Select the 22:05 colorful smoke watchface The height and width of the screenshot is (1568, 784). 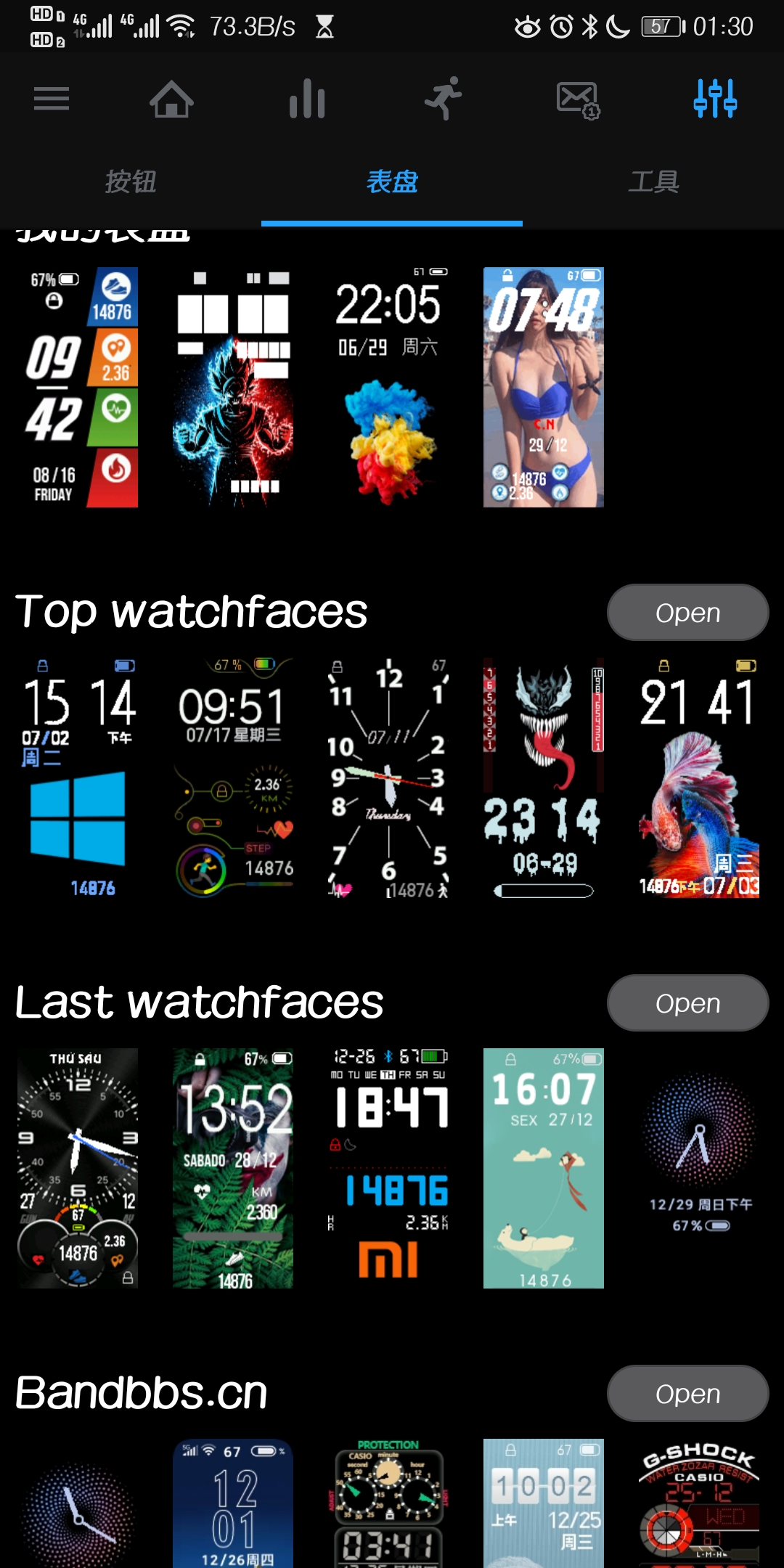pos(388,387)
